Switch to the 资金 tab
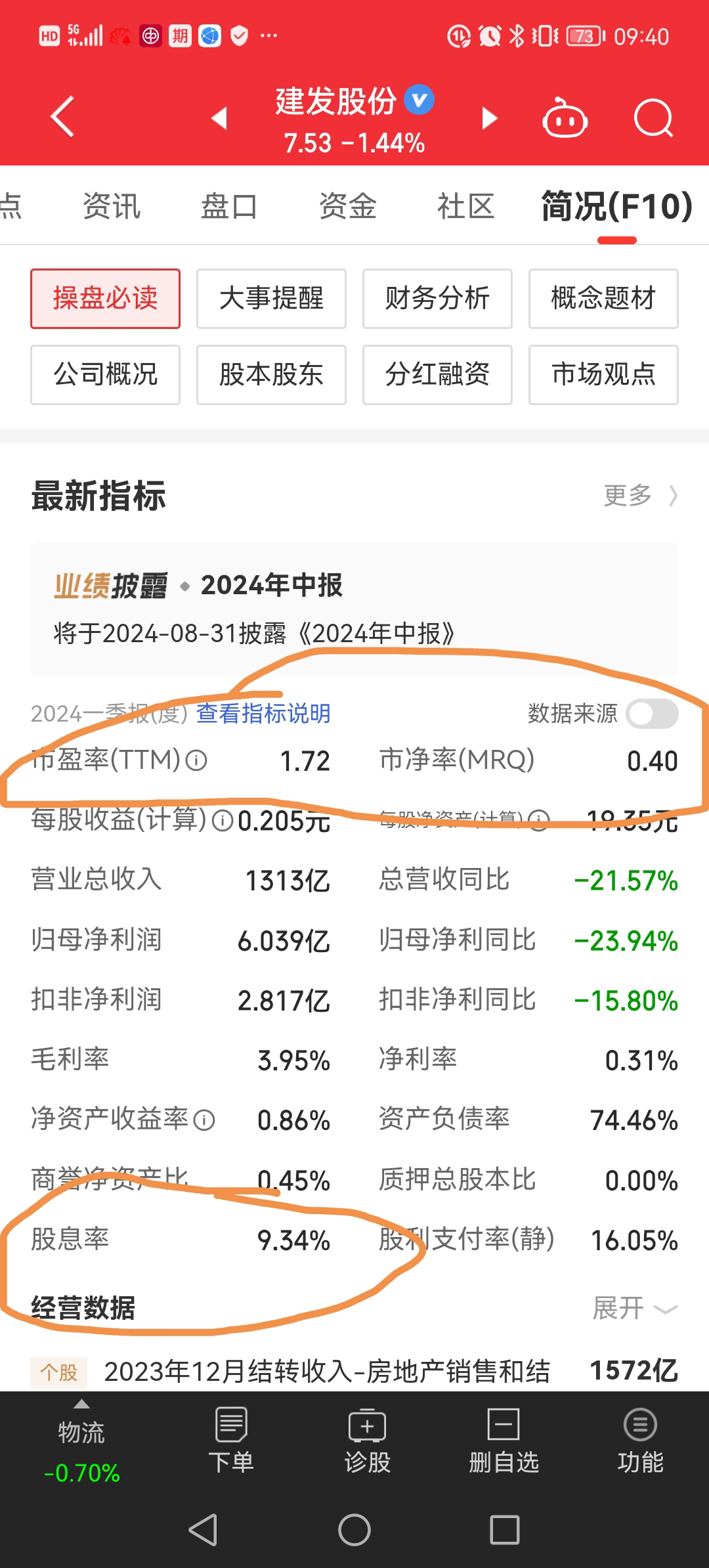Screen dimensions: 709x1568 pyautogui.click(x=347, y=206)
